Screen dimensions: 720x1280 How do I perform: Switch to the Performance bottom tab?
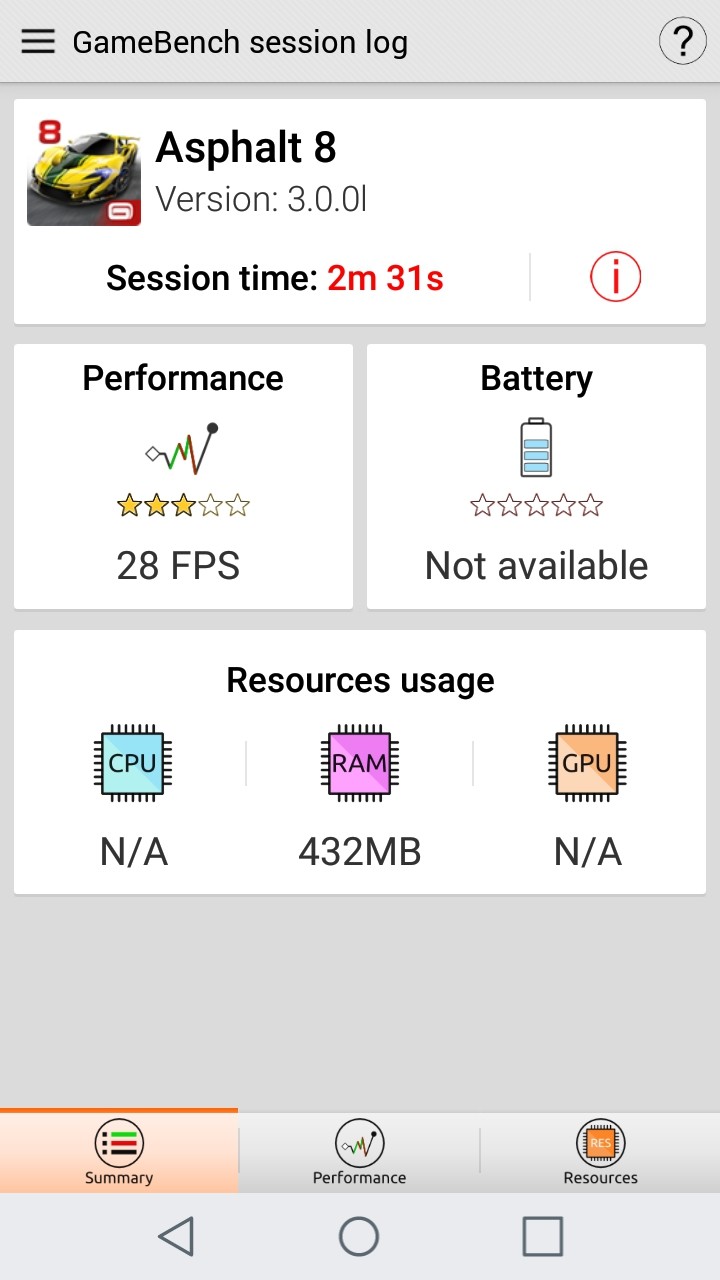coord(359,1151)
